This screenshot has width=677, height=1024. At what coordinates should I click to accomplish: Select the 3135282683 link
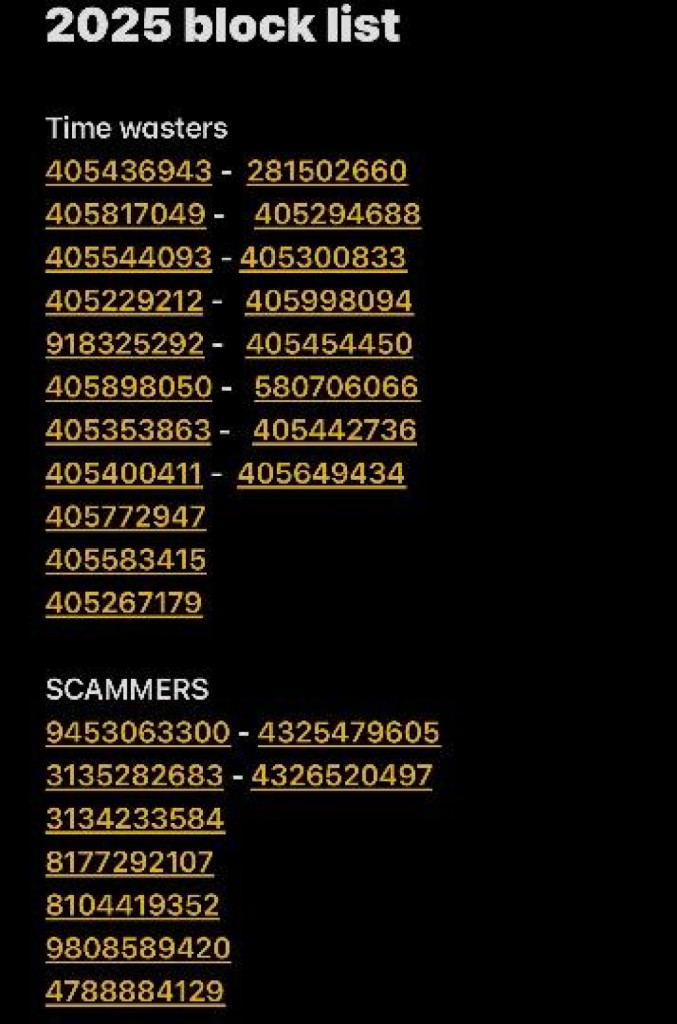click(135, 776)
